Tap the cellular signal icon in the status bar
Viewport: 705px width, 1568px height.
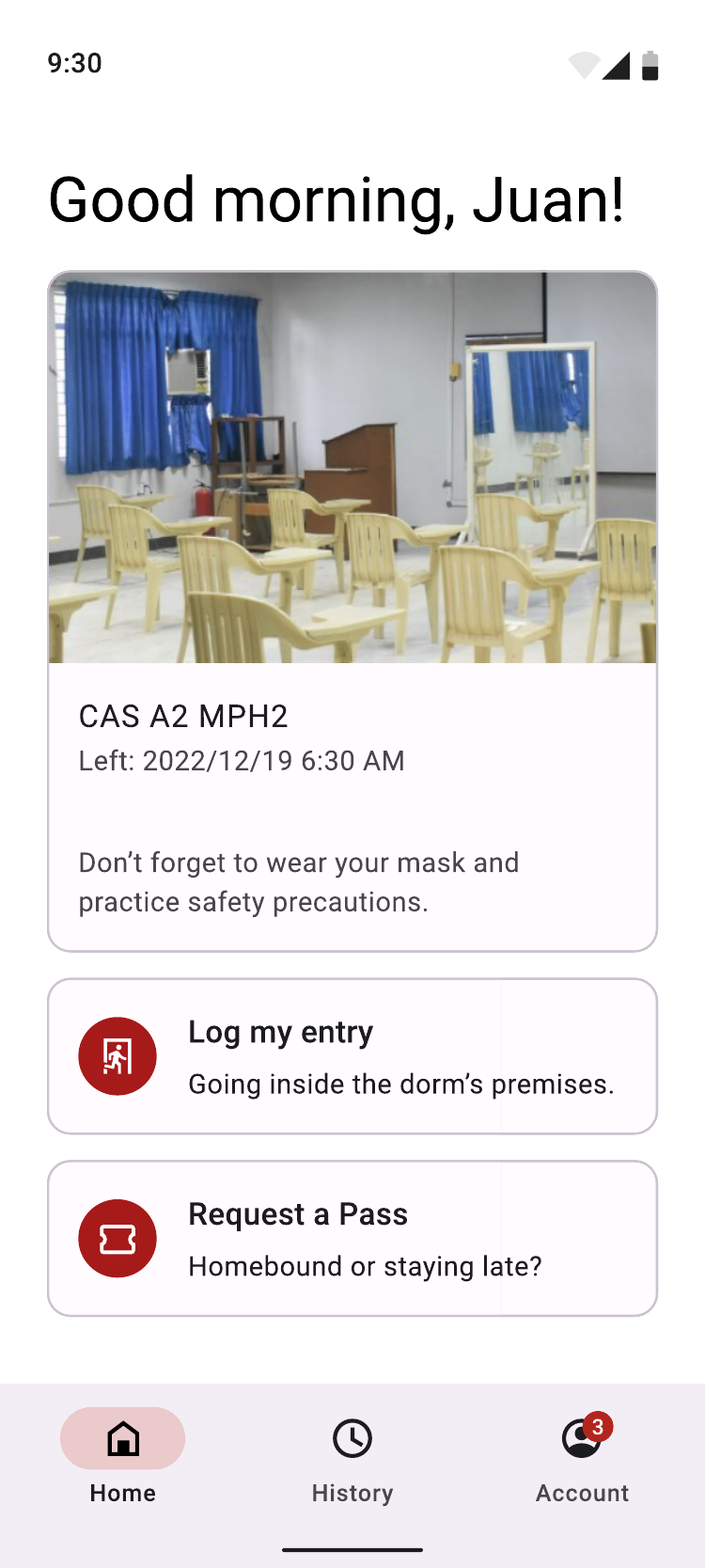[616, 64]
